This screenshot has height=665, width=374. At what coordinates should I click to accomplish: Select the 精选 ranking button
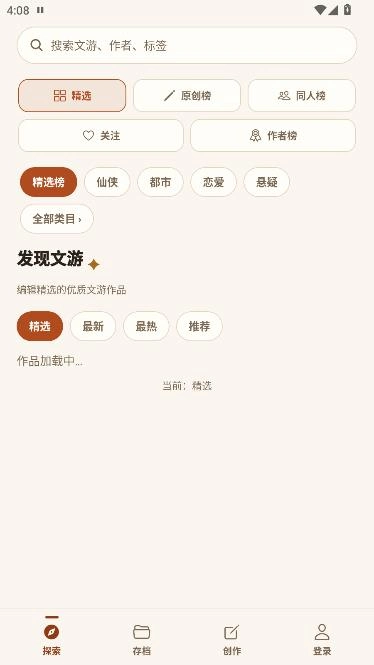point(72,95)
